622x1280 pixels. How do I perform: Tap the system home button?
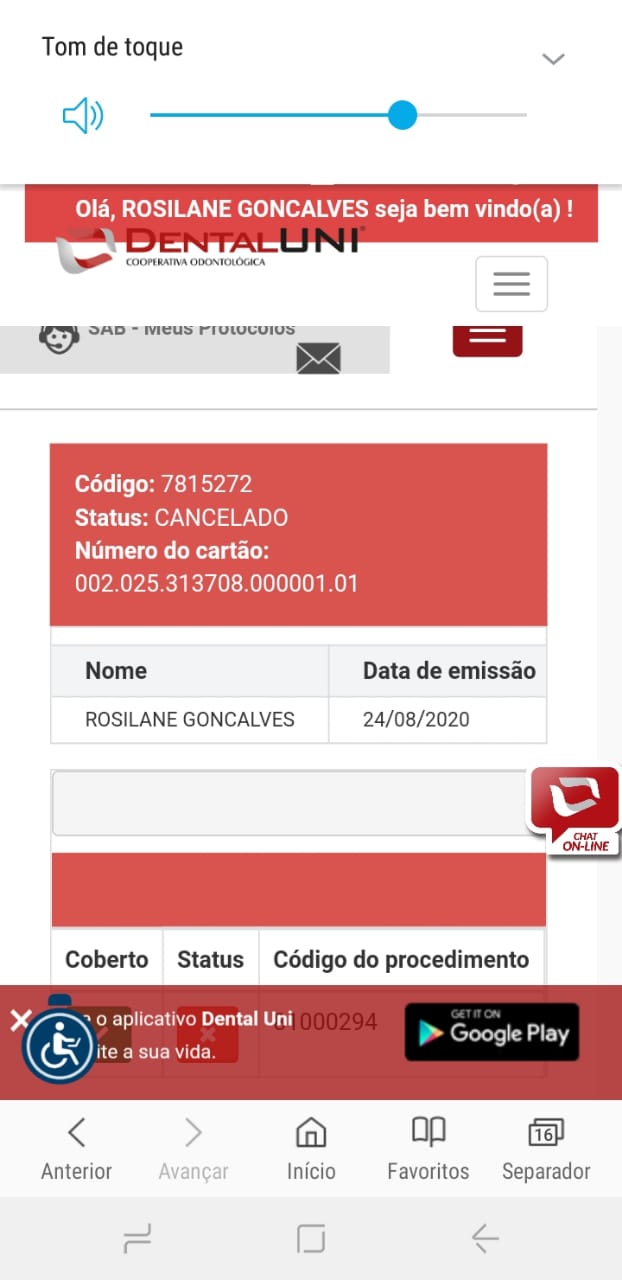click(x=311, y=1240)
